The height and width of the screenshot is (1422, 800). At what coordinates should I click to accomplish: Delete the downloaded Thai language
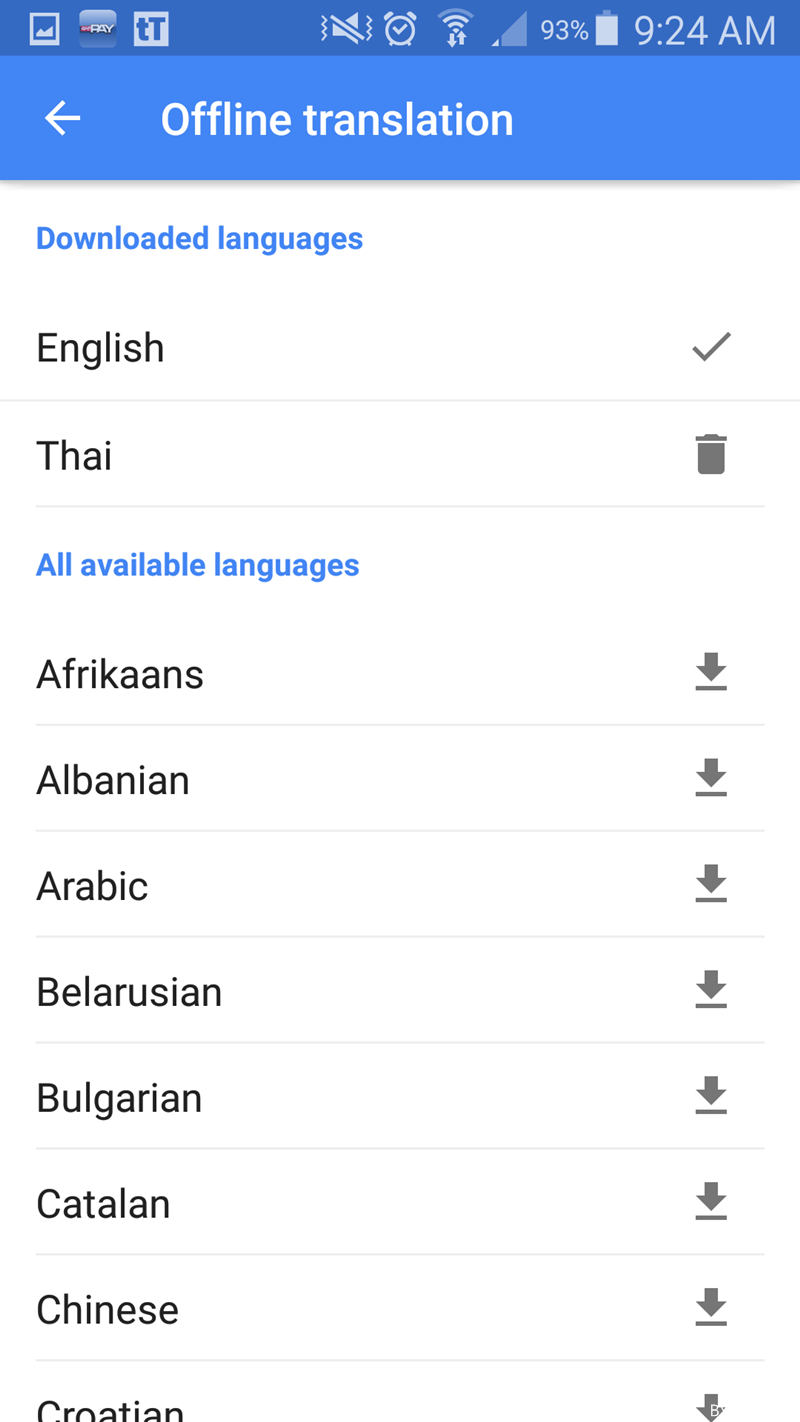coord(711,454)
